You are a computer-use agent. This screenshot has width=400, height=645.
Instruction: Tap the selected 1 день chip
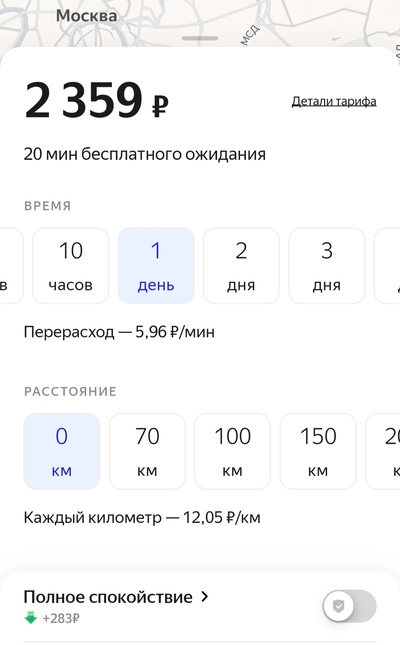tap(156, 266)
